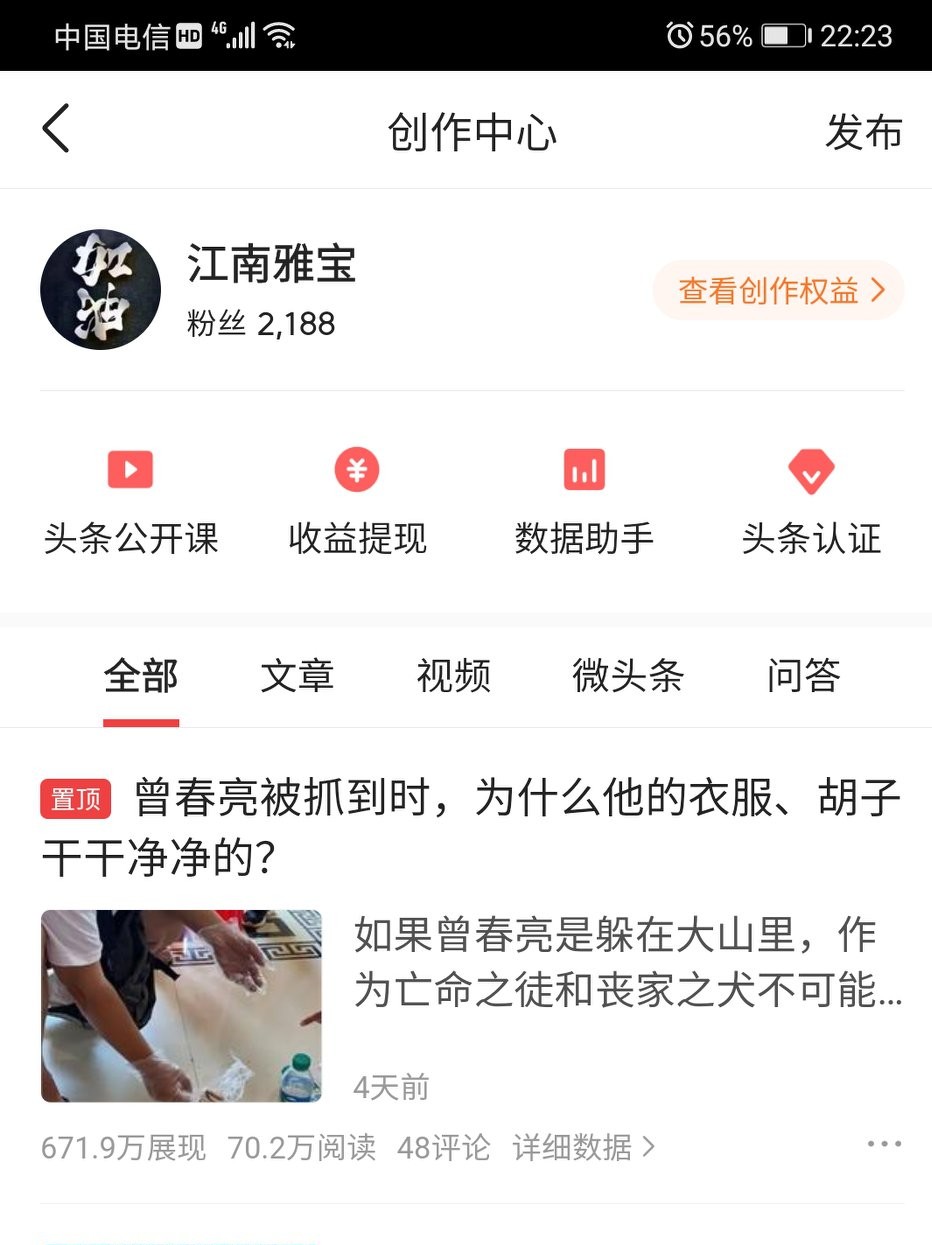Tap the 收益提现 yen icon
Screen dimensions: 932x1245
(358, 468)
